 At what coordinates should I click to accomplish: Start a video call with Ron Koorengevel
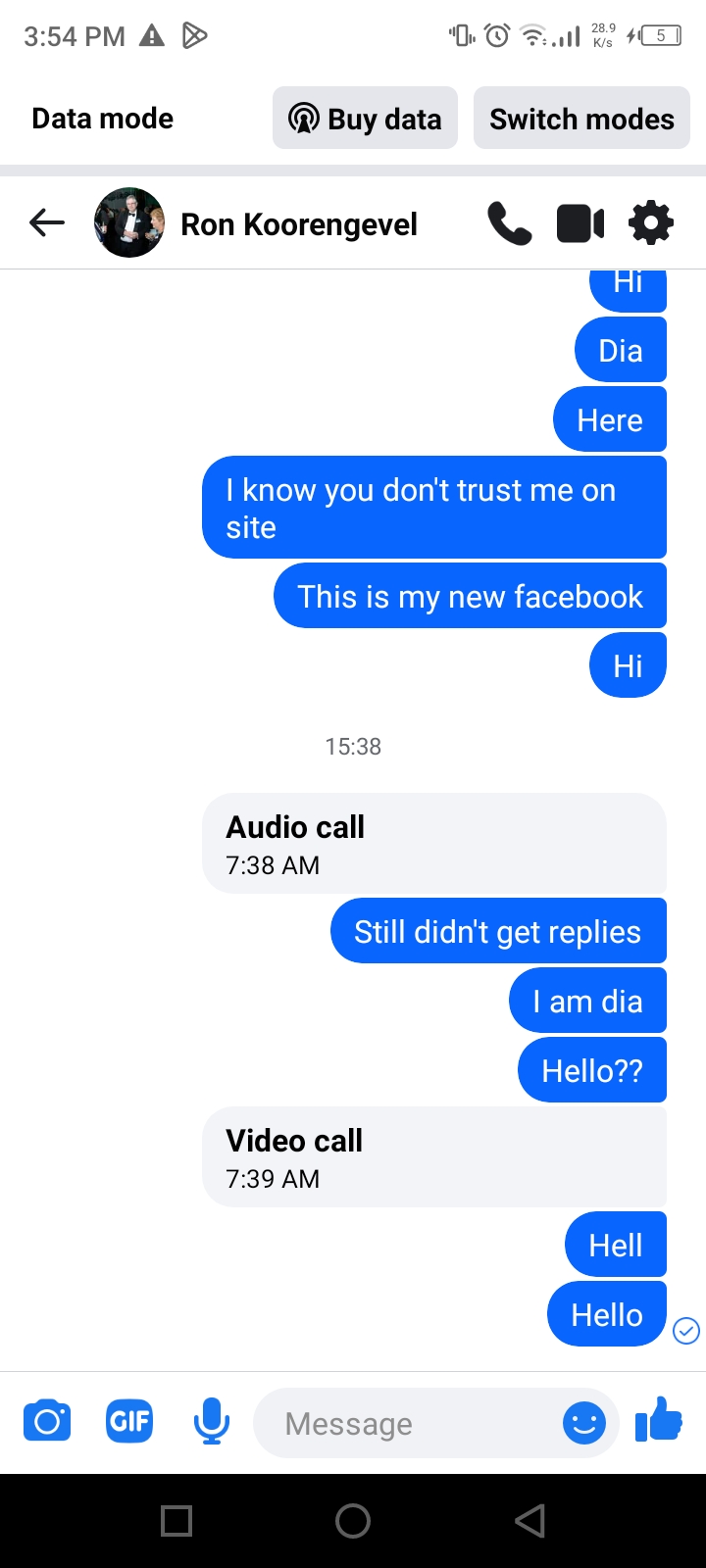(580, 223)
